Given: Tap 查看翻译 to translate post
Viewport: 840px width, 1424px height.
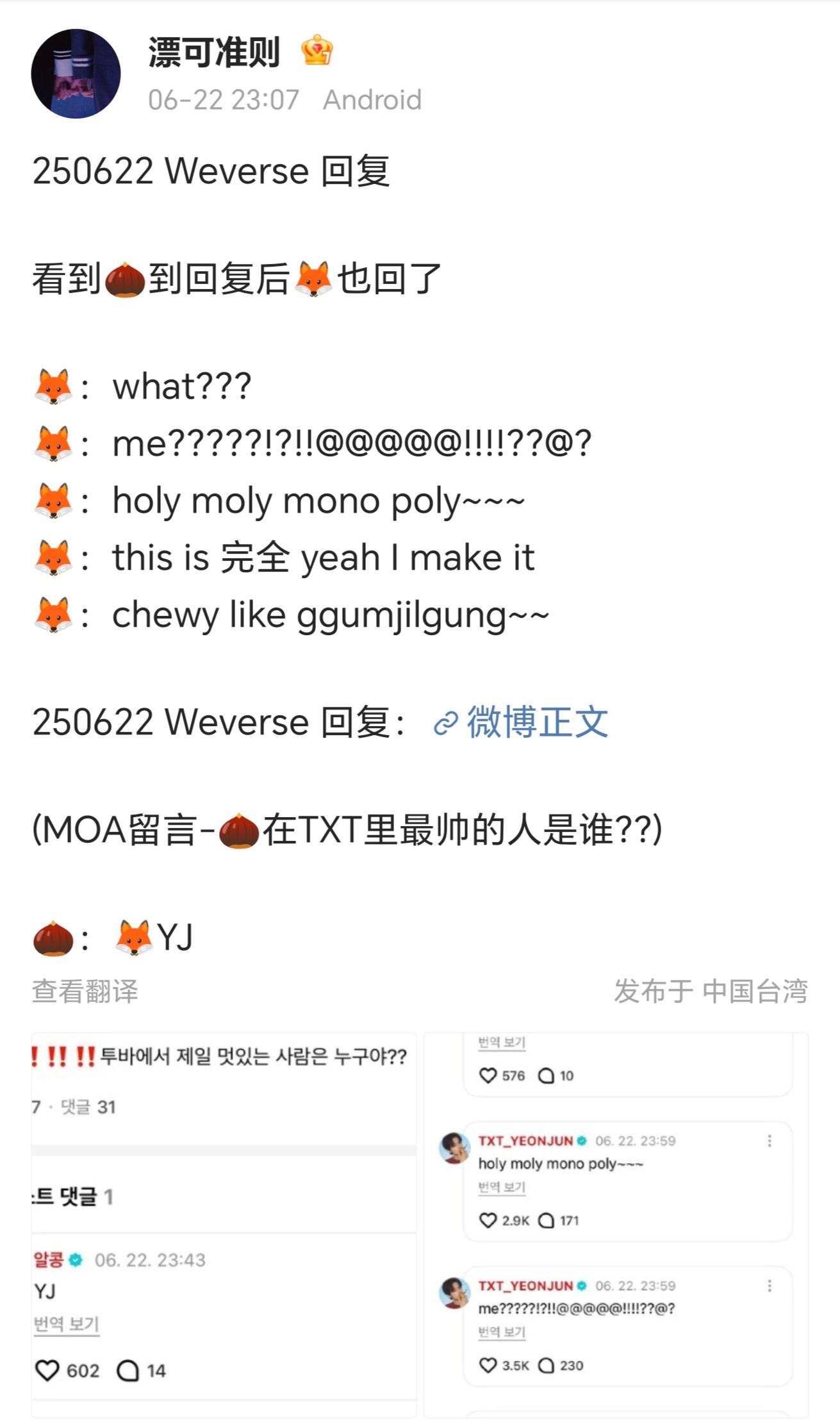Looking at the screenshot, I should click(85, 991).
